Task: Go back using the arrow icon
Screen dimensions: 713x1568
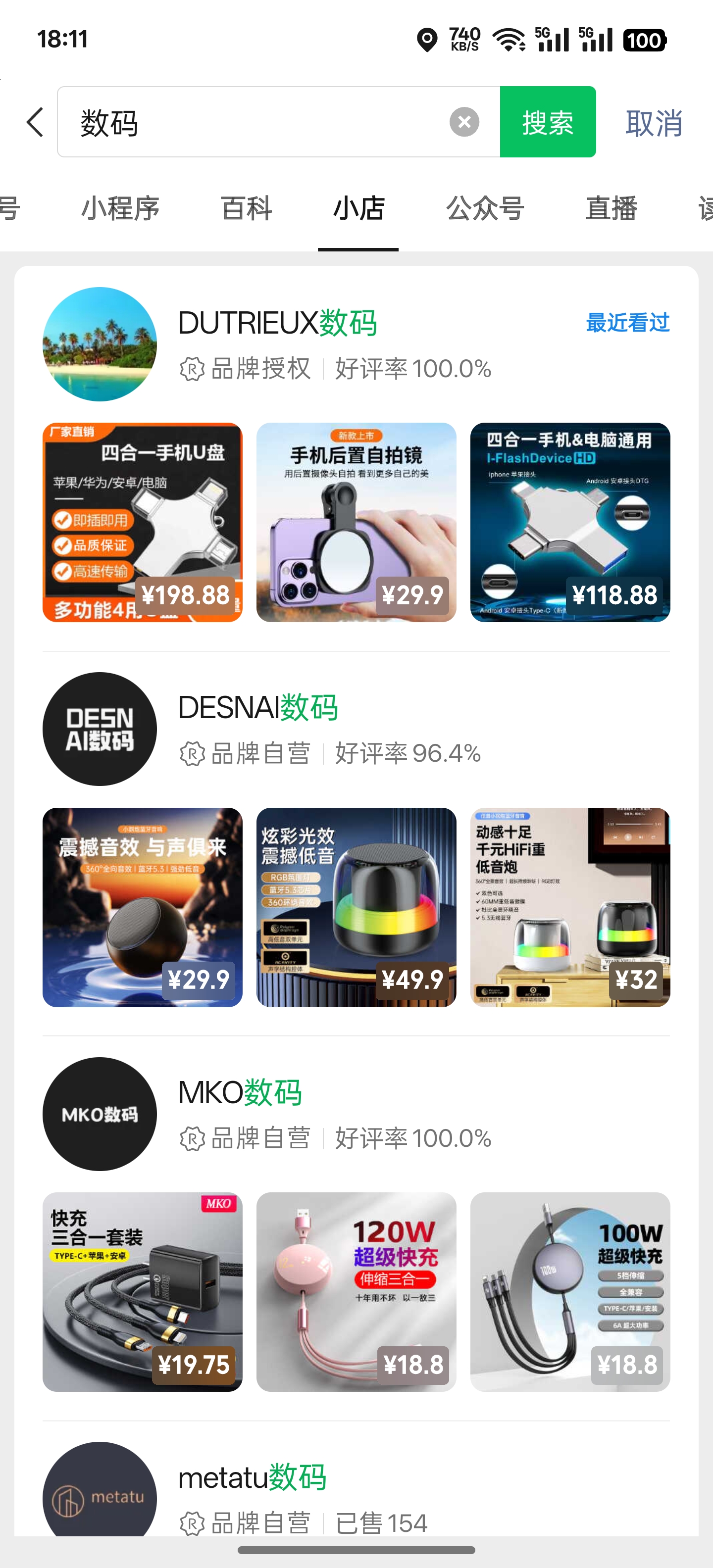Action: click(35, 122)
